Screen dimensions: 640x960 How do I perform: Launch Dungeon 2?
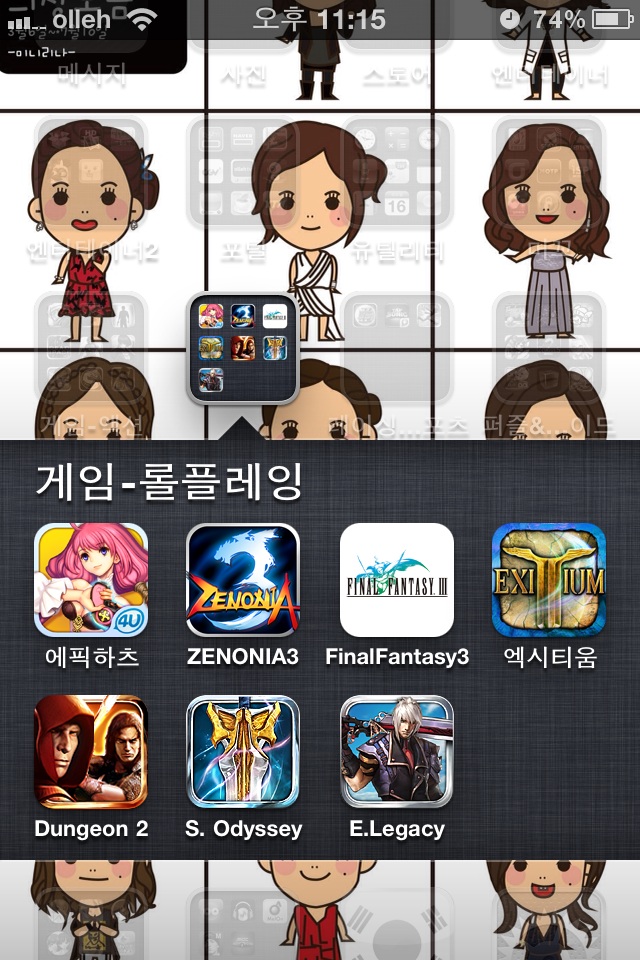tap(91, 752)
